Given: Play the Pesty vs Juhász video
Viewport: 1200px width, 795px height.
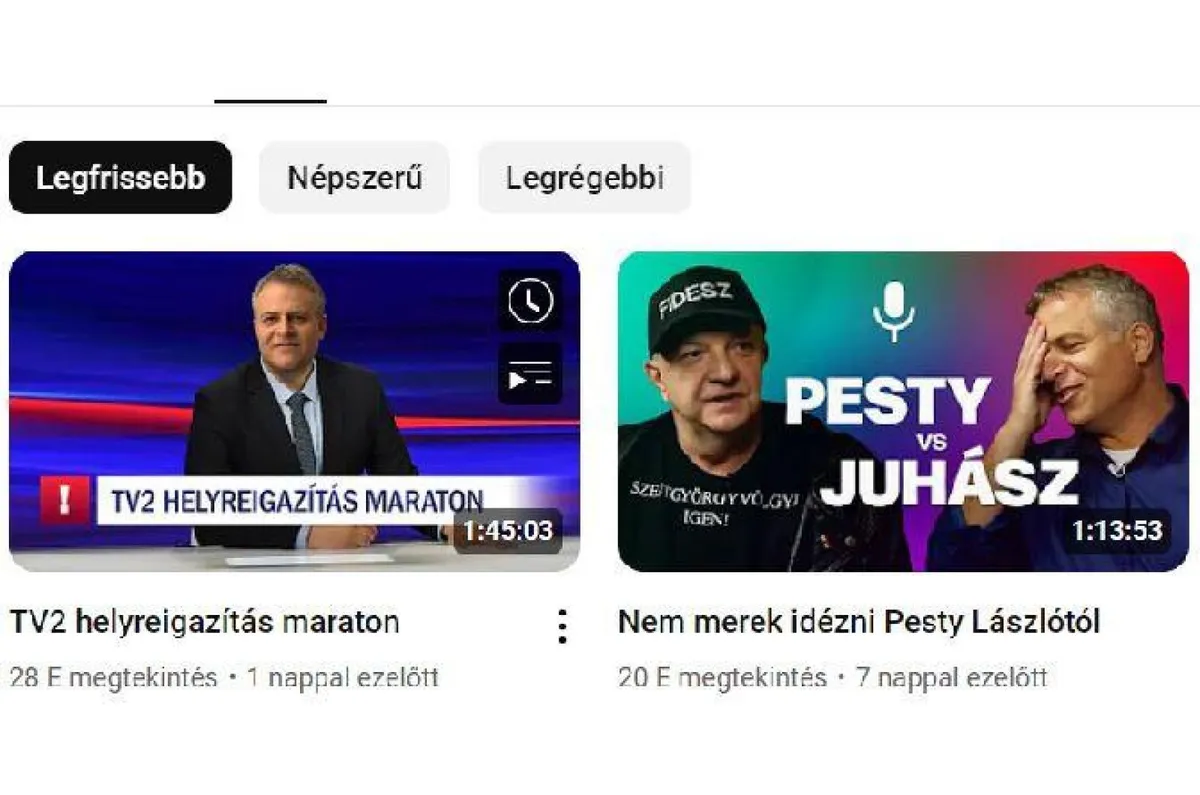Looking at the screenshot, I should click(903, 411).
